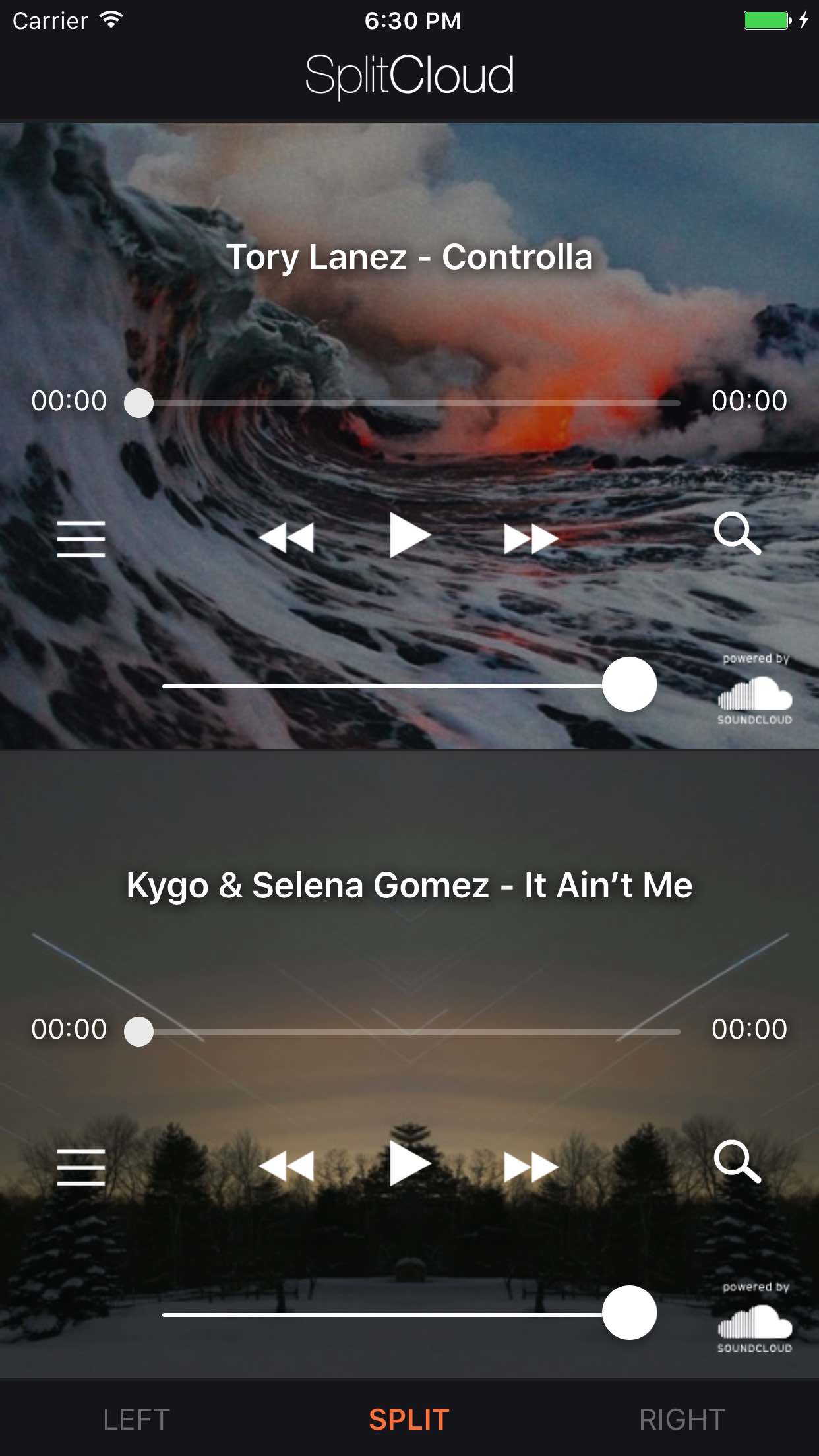Play Kygo & Selena Gomez - It Ain't Me

point(409,1164)
